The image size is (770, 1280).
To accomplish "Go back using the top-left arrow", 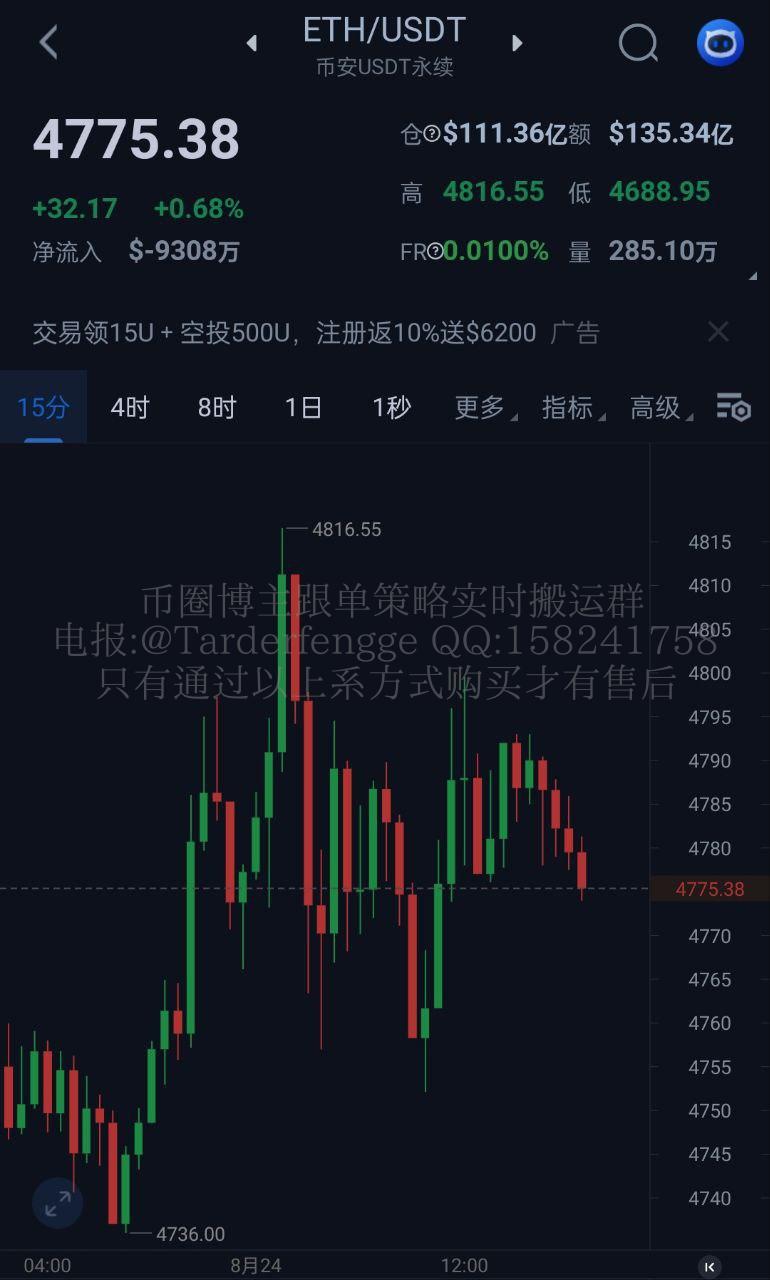I will pyautogui.click(x=48, y=43).
